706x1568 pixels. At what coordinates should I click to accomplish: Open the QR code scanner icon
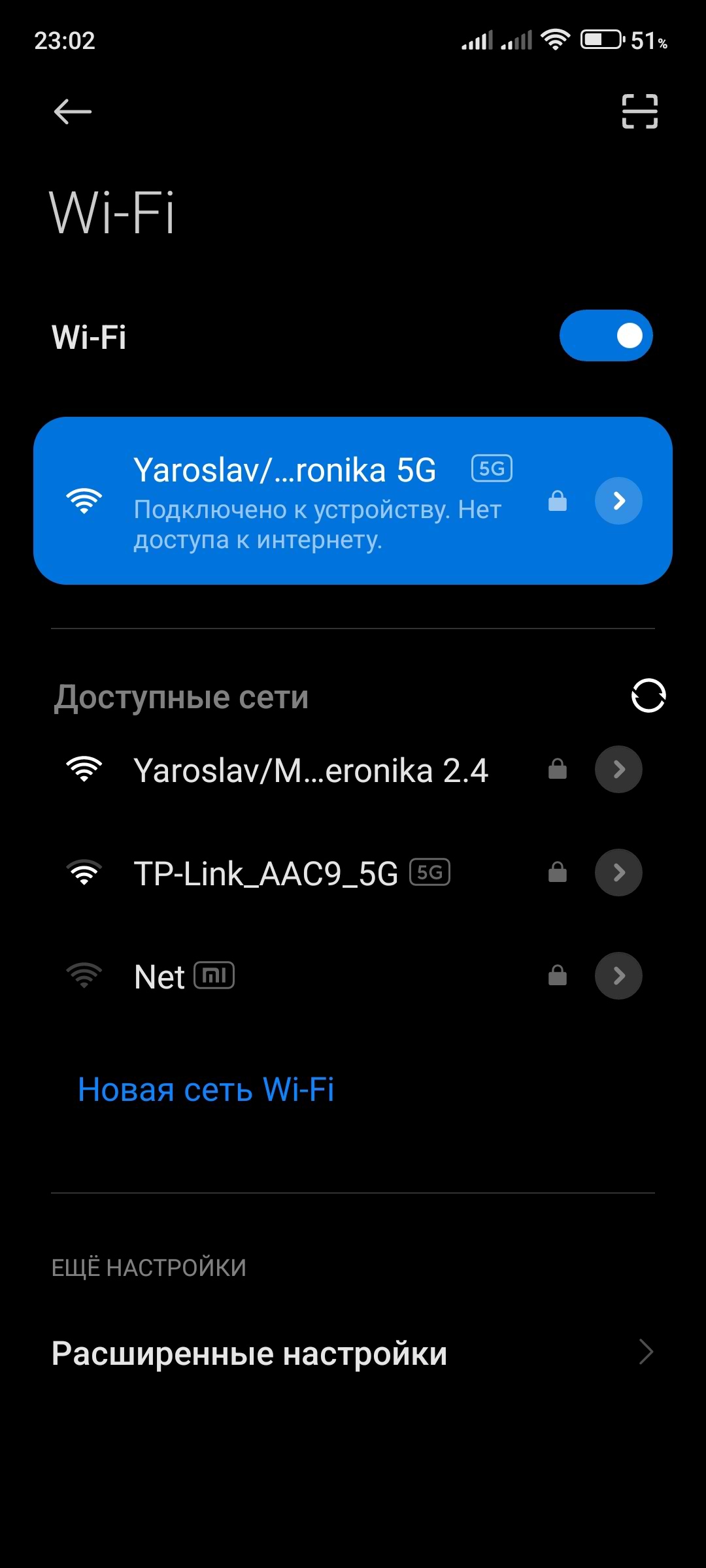coord(639,112)
